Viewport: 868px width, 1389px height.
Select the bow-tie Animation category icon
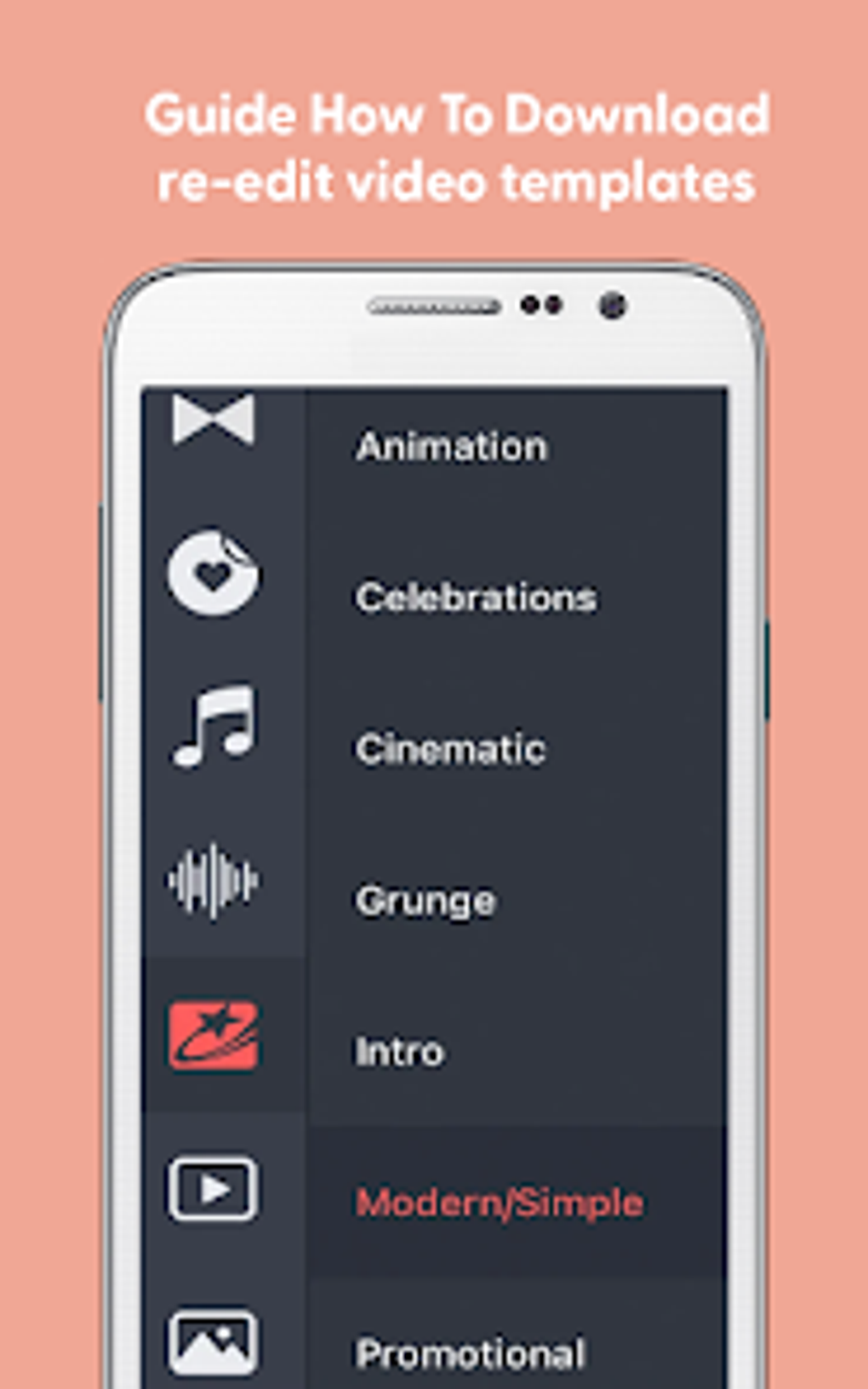pyautogui.click(x=215, y=421)
